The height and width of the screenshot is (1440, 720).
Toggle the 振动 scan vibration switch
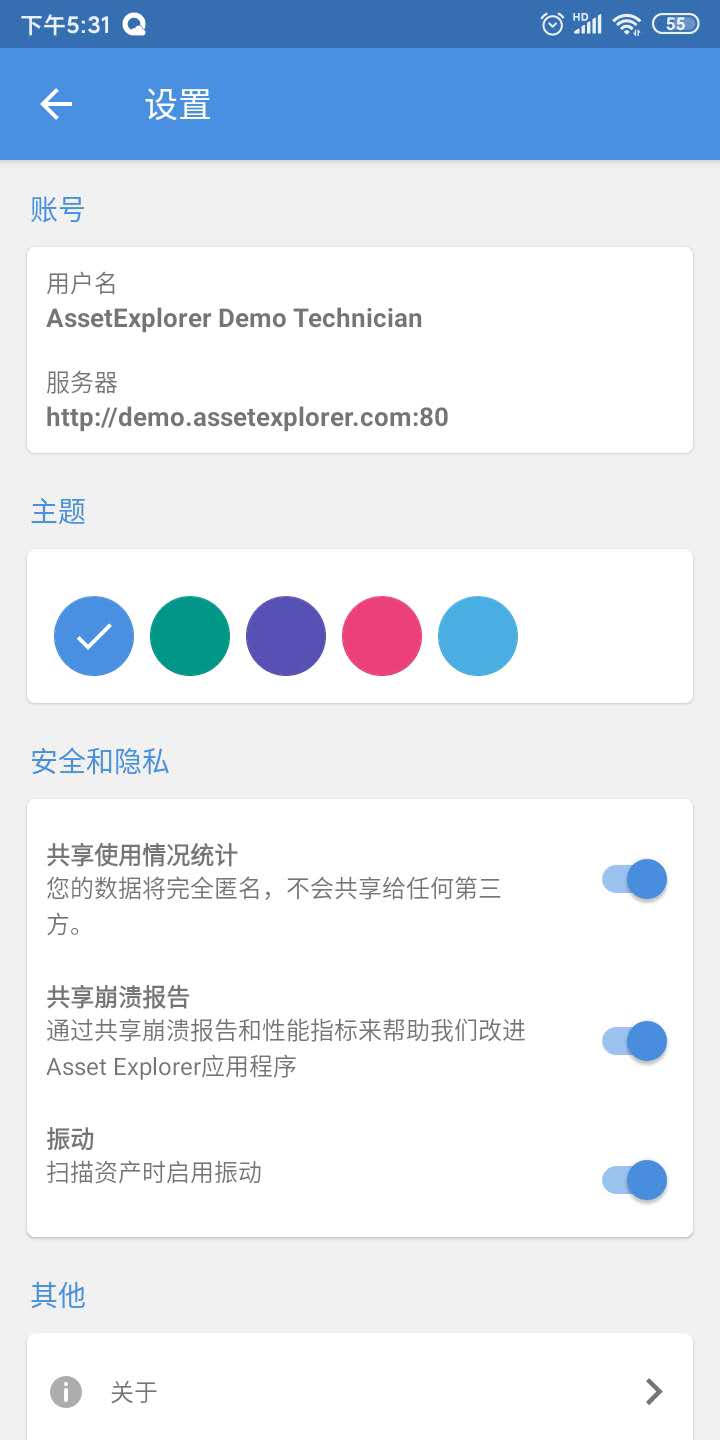coord(634,1180)
